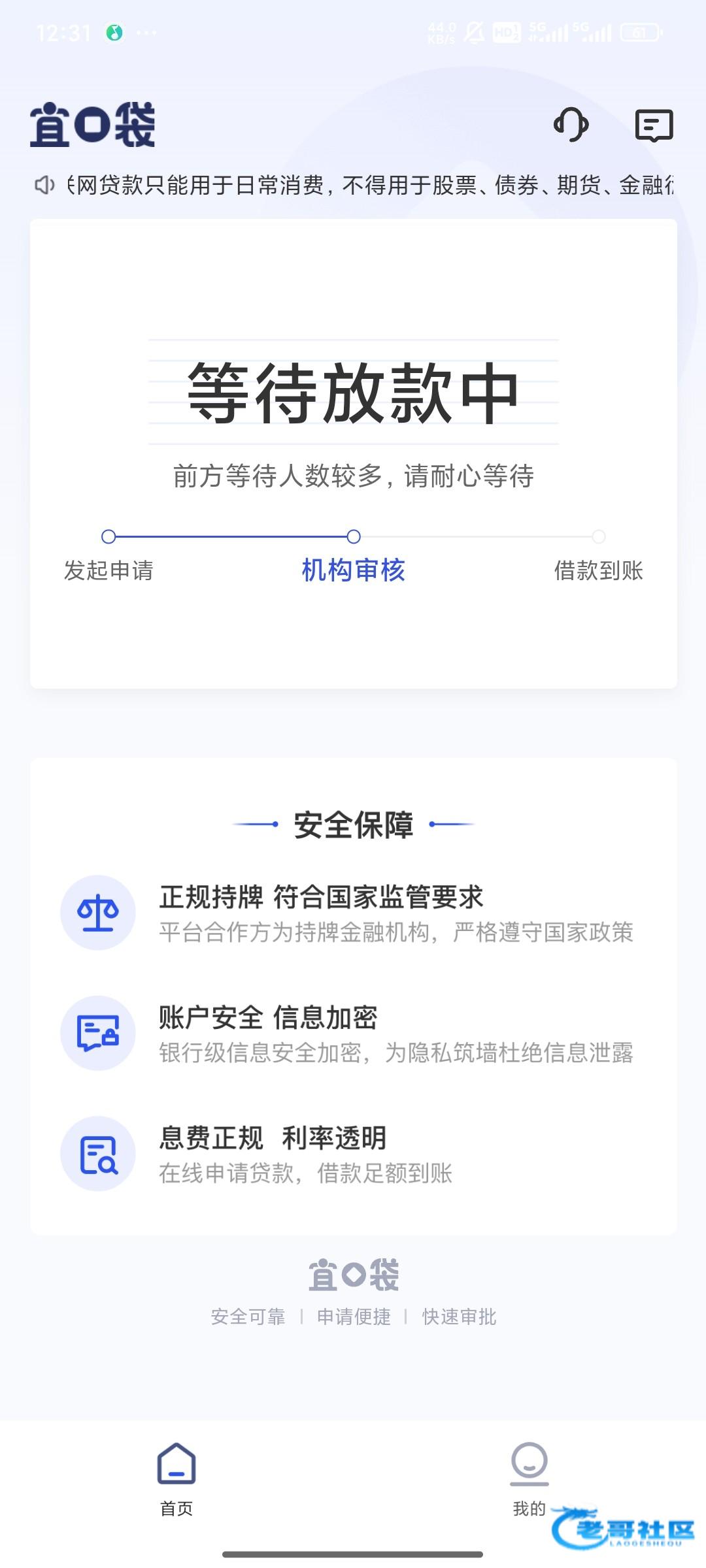Screen dimensions: 706x1568
Task: Open the messages icon
Action: pyautogui.click(x=654, y=125)
